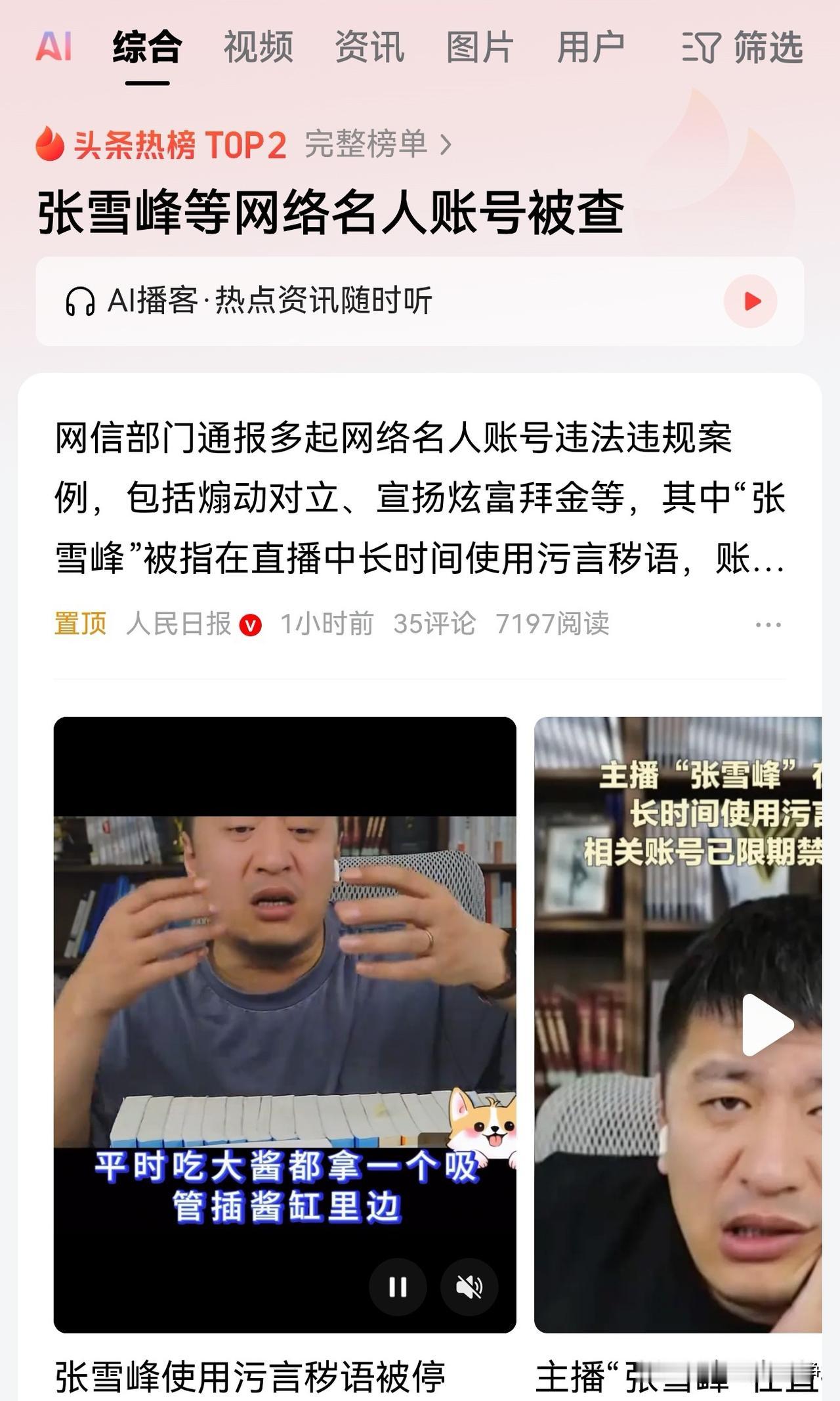The width and height of the screenshot is (840, 1401).
Task: Open the 人民日报 publisher page
Action: click(x=177, y=624)
